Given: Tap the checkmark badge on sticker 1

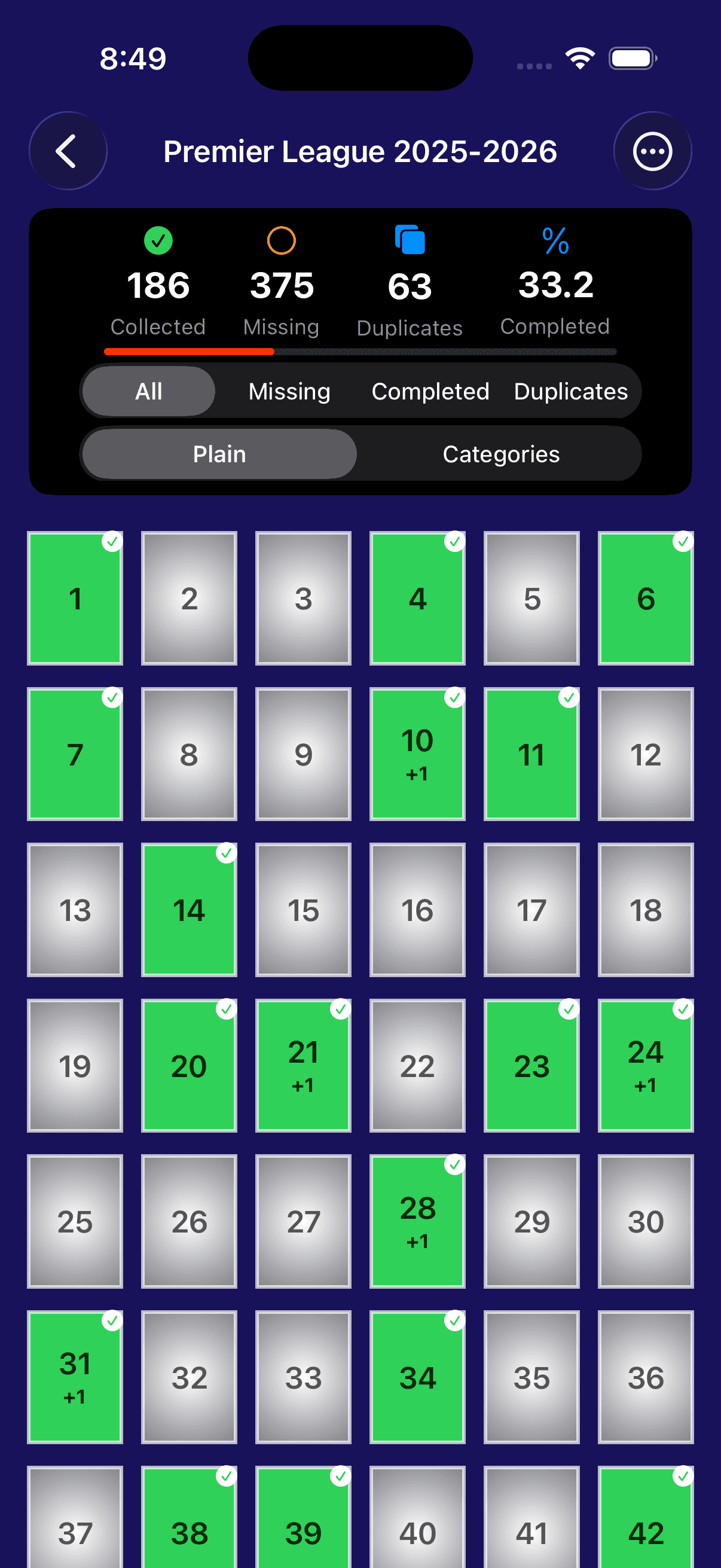Looking at the screenshot, I should pos(112,543).
